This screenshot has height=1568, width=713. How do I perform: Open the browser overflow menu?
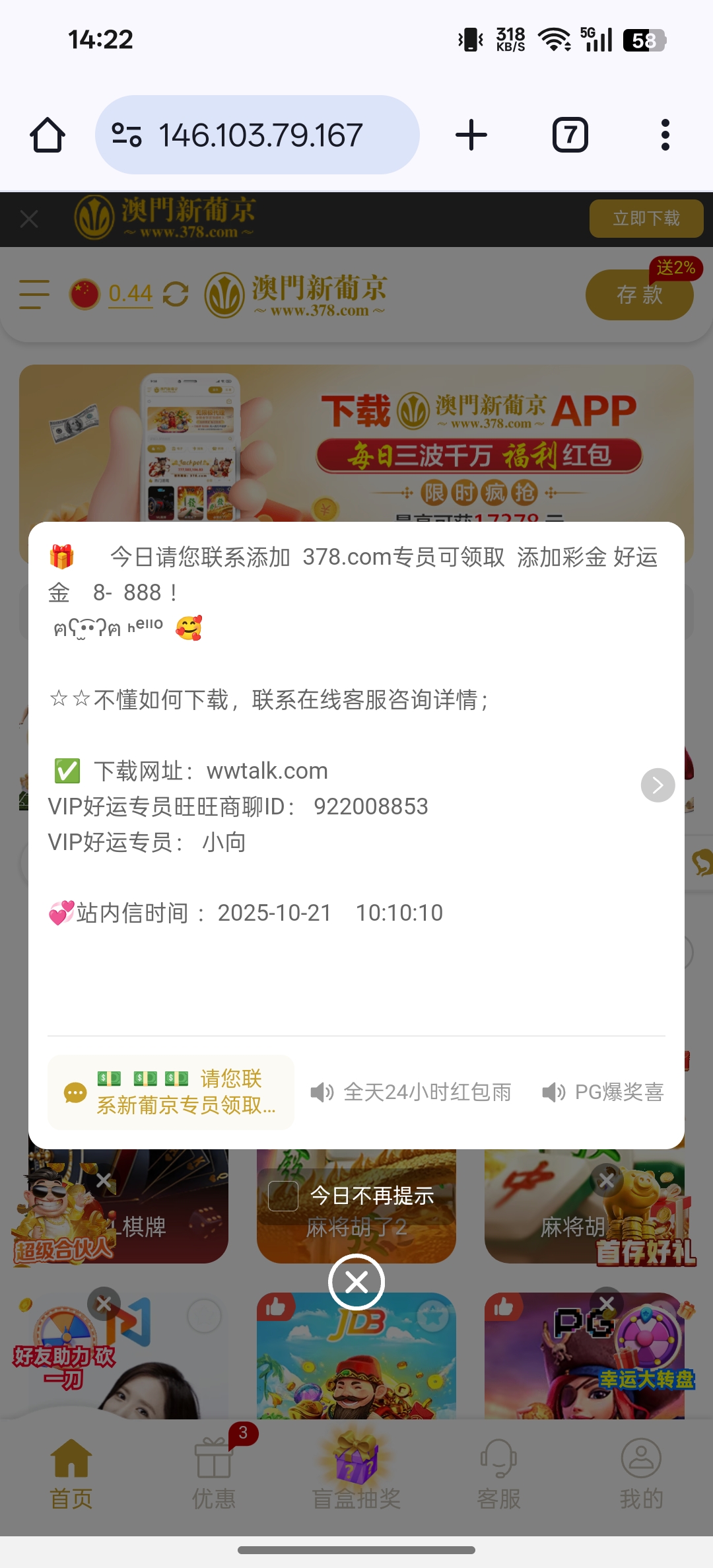pyautogui.click(x=665, y=135)
